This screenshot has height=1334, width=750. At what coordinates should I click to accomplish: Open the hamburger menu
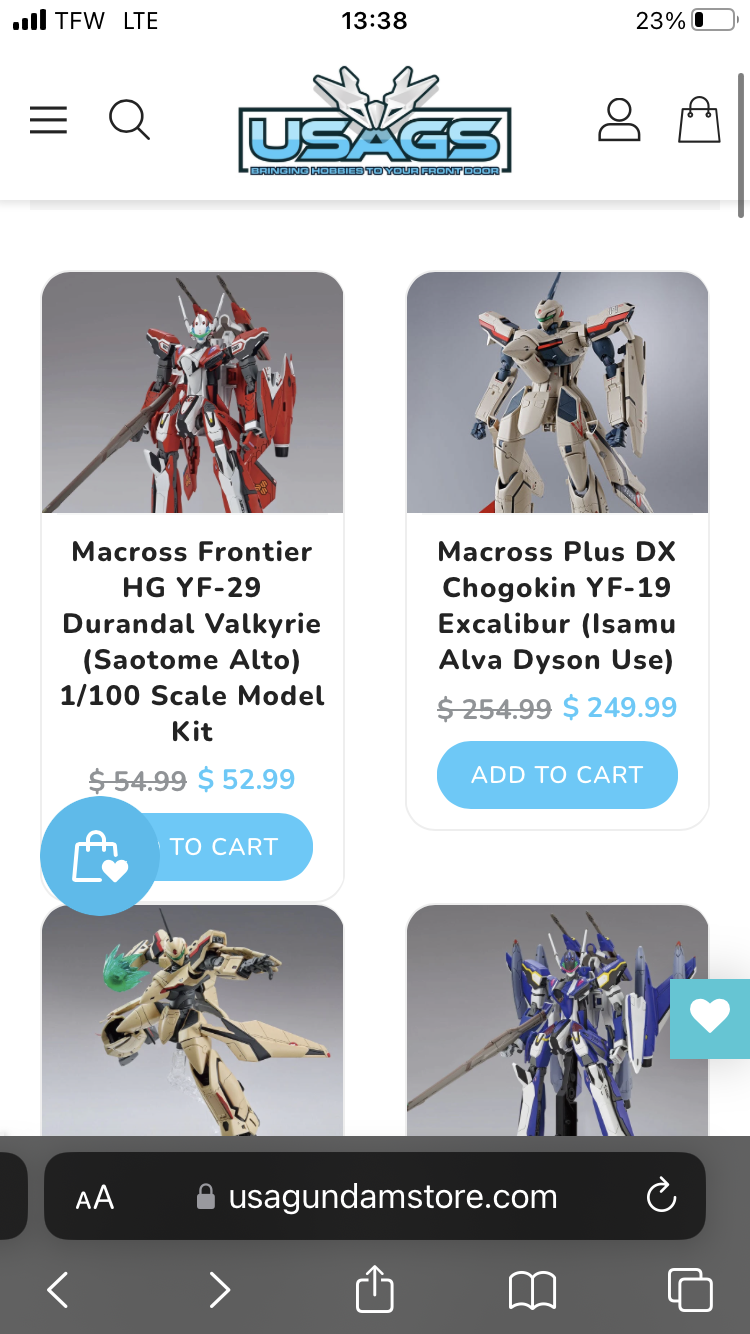[x=48, y=120]
